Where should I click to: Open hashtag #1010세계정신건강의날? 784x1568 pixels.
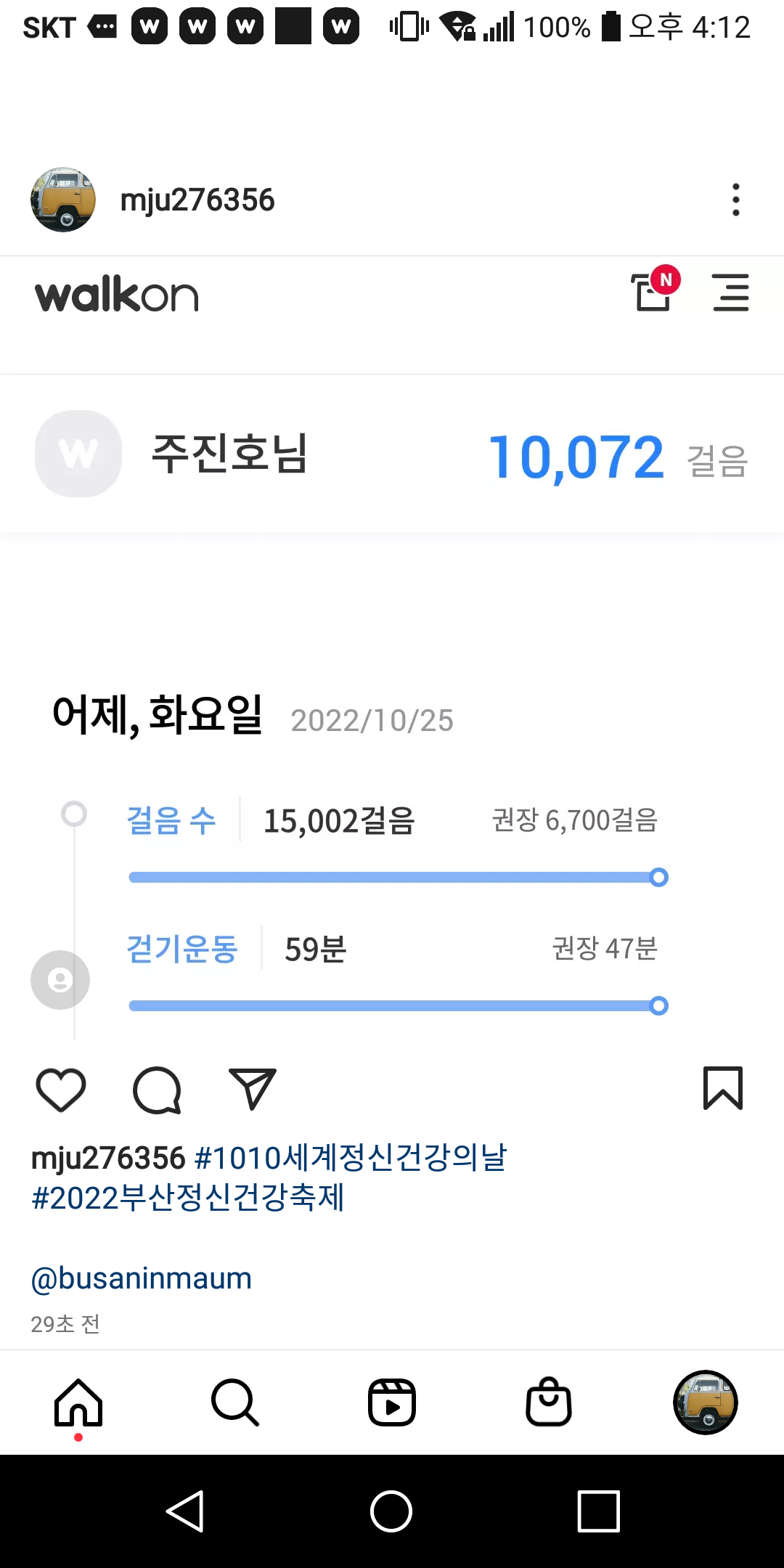point(351,1157)
